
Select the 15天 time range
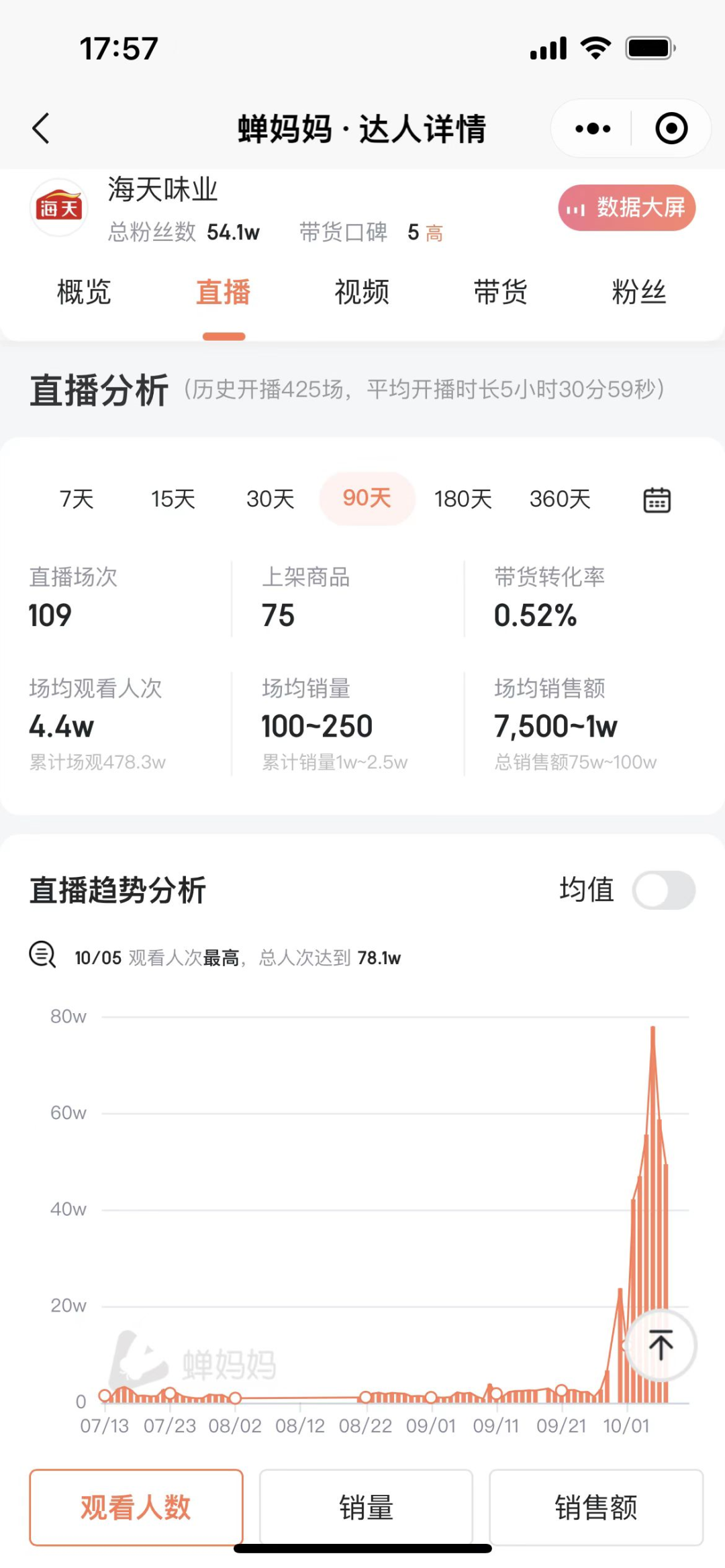(x=173, y=499)
